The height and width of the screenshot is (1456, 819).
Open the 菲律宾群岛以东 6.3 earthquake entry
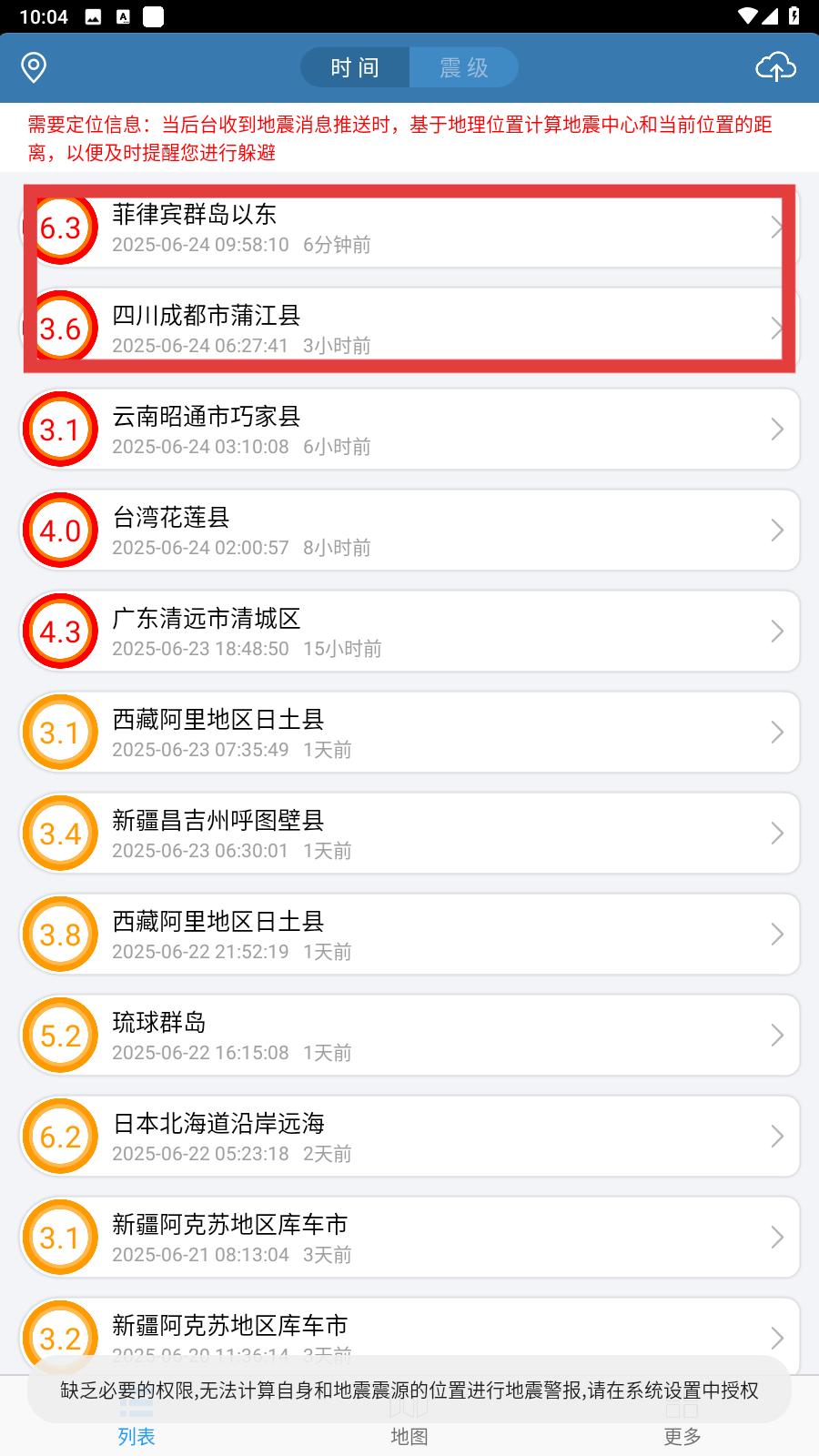click(409, 227)
